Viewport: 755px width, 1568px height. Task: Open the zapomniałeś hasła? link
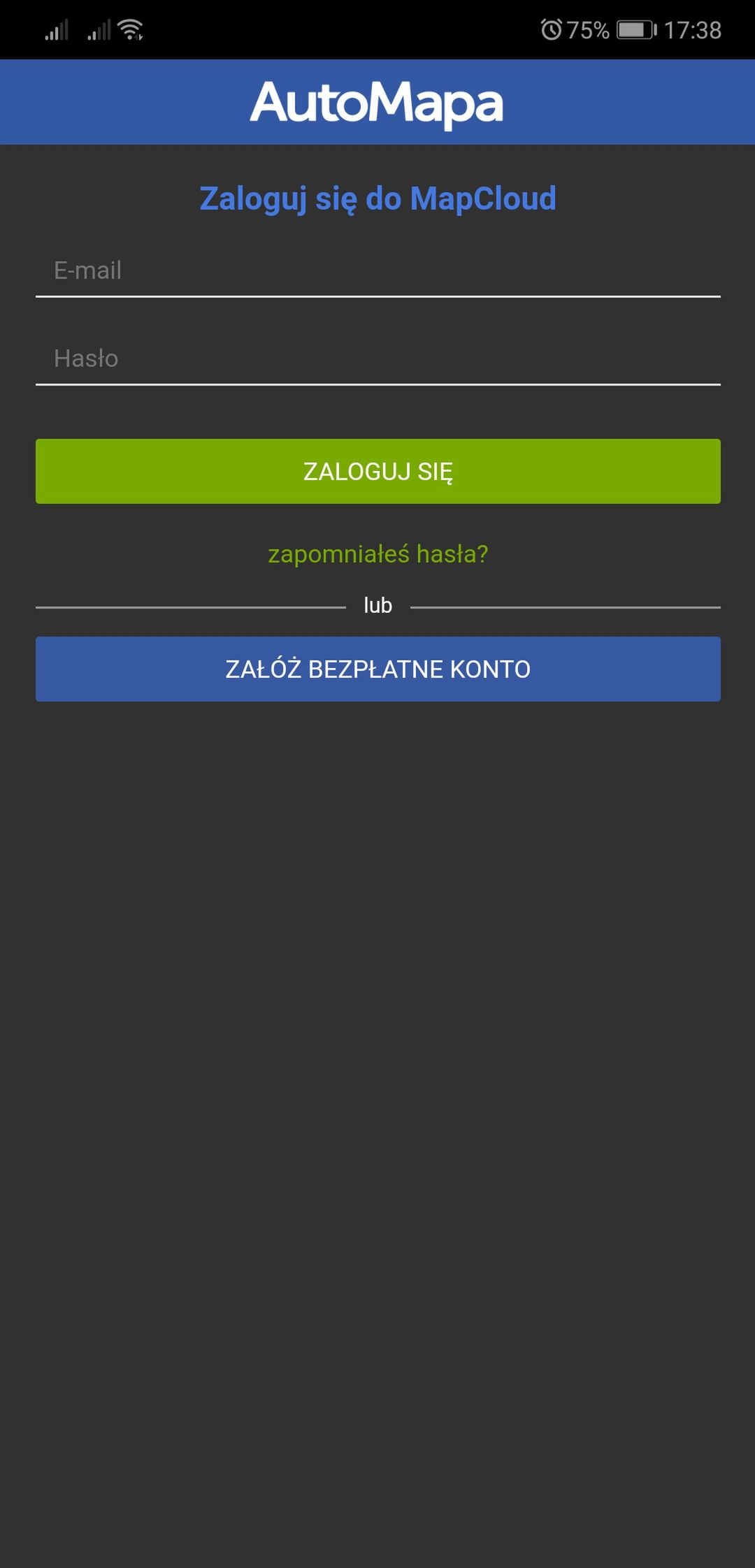(377, 554)
